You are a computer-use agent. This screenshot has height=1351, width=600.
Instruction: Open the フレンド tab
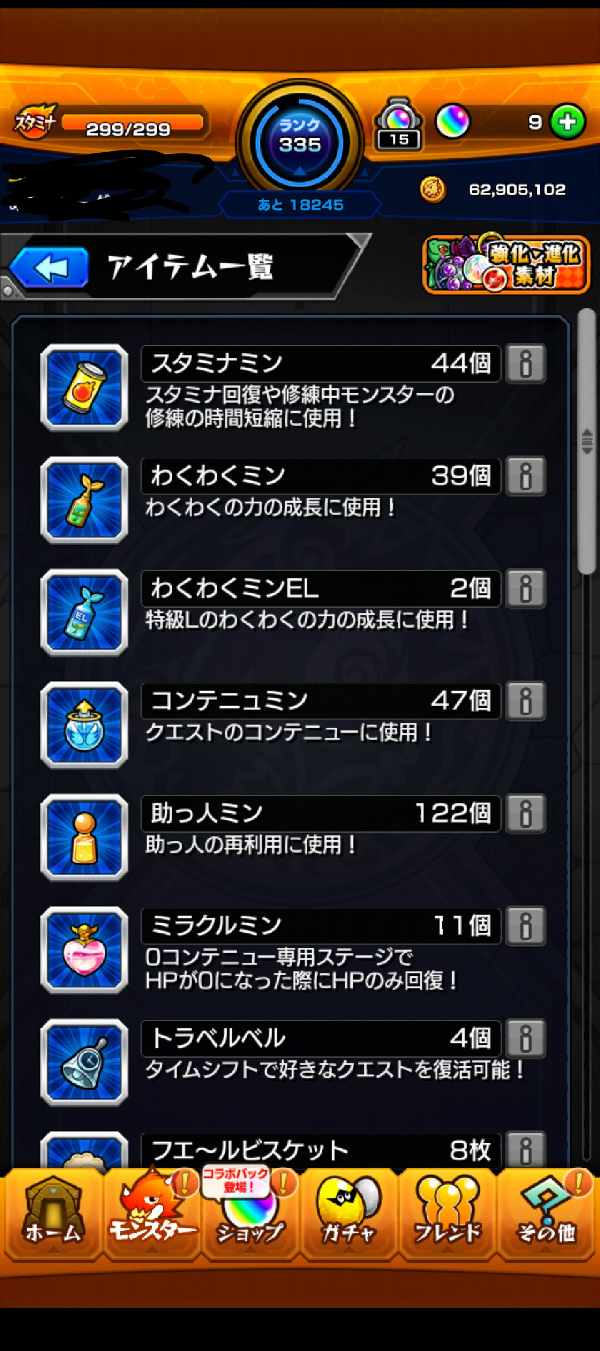coord(447,1216)
